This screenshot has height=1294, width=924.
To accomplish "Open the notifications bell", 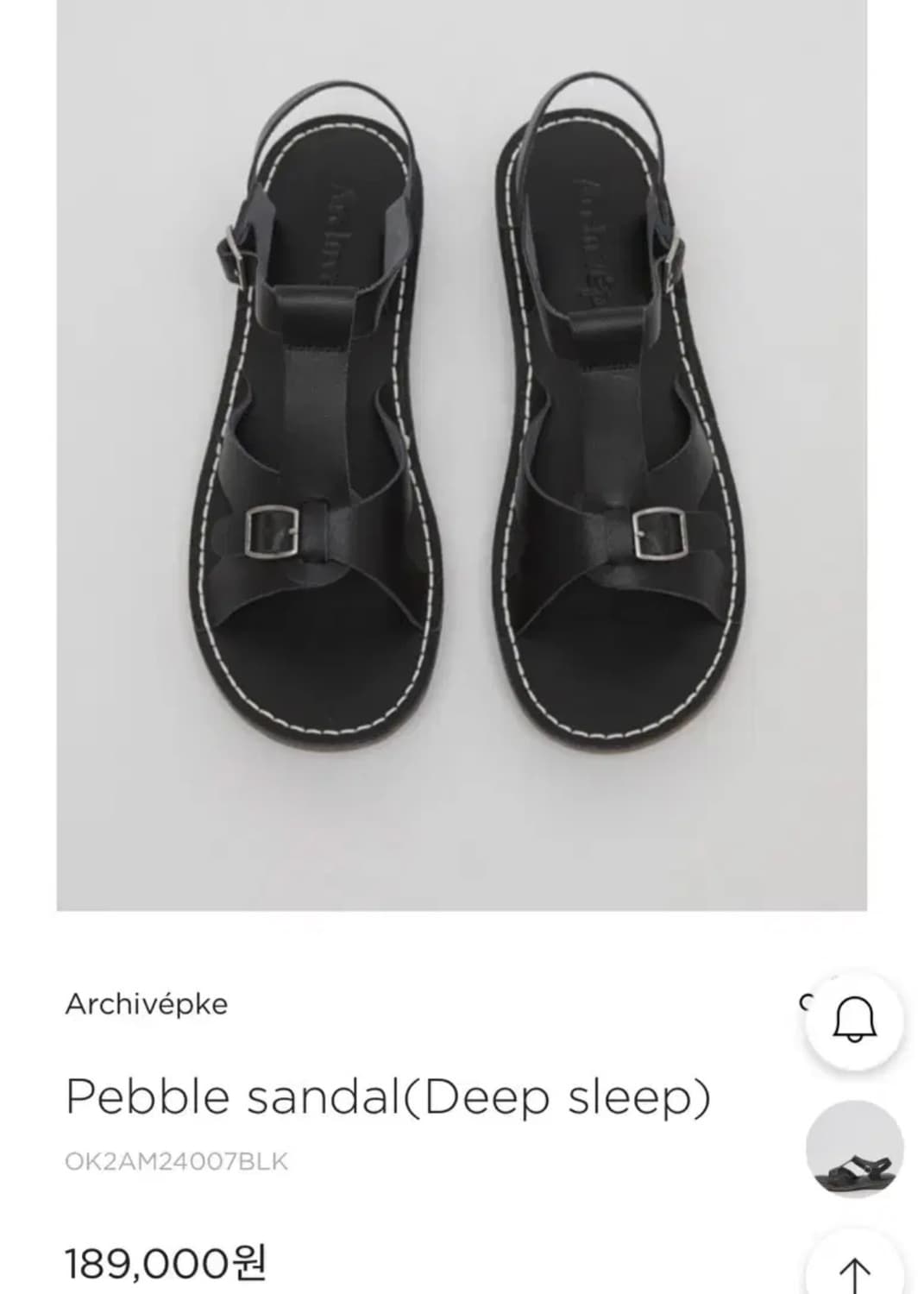I will coord(854,1021).
